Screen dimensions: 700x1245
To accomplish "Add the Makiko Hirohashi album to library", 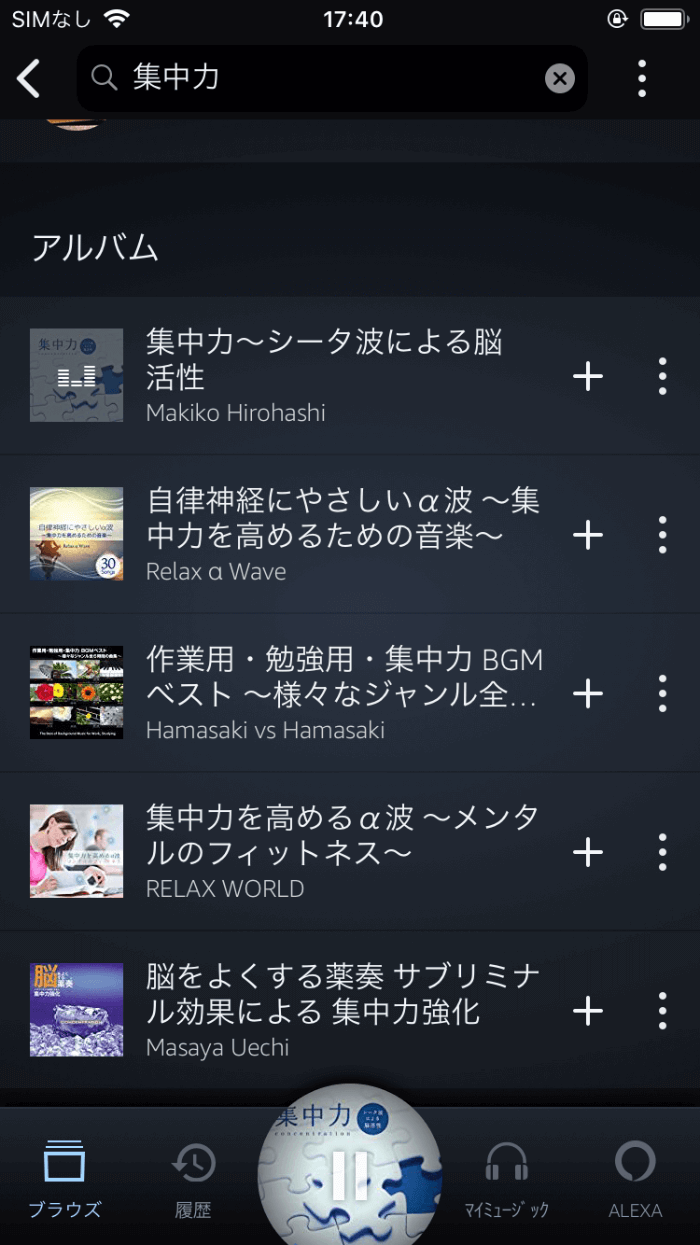I will [x=588, y=377].
